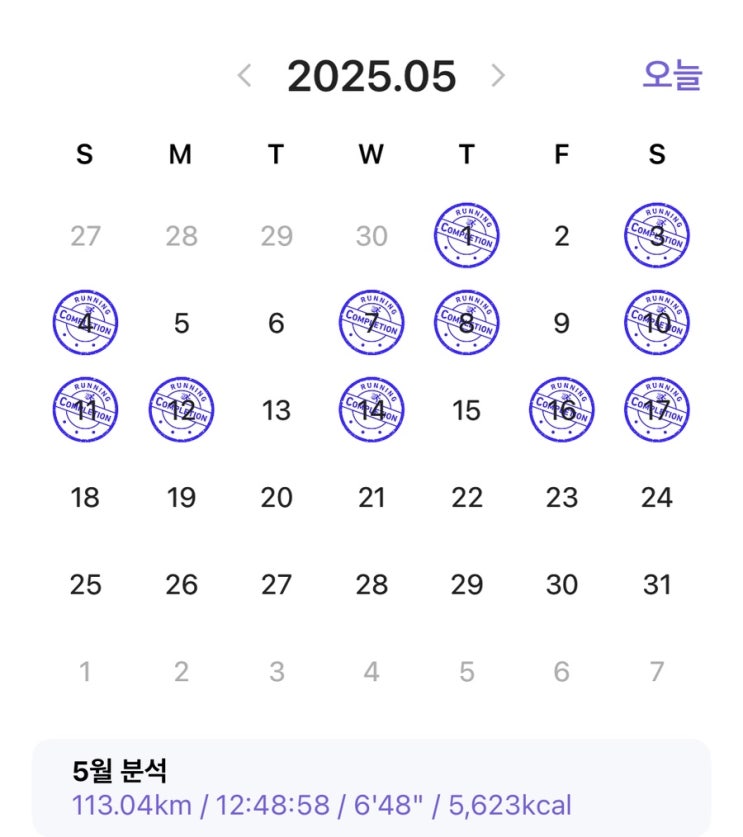The image size is (743, 837).
Task: Open the run on May 17
Action: pos(657,409)
